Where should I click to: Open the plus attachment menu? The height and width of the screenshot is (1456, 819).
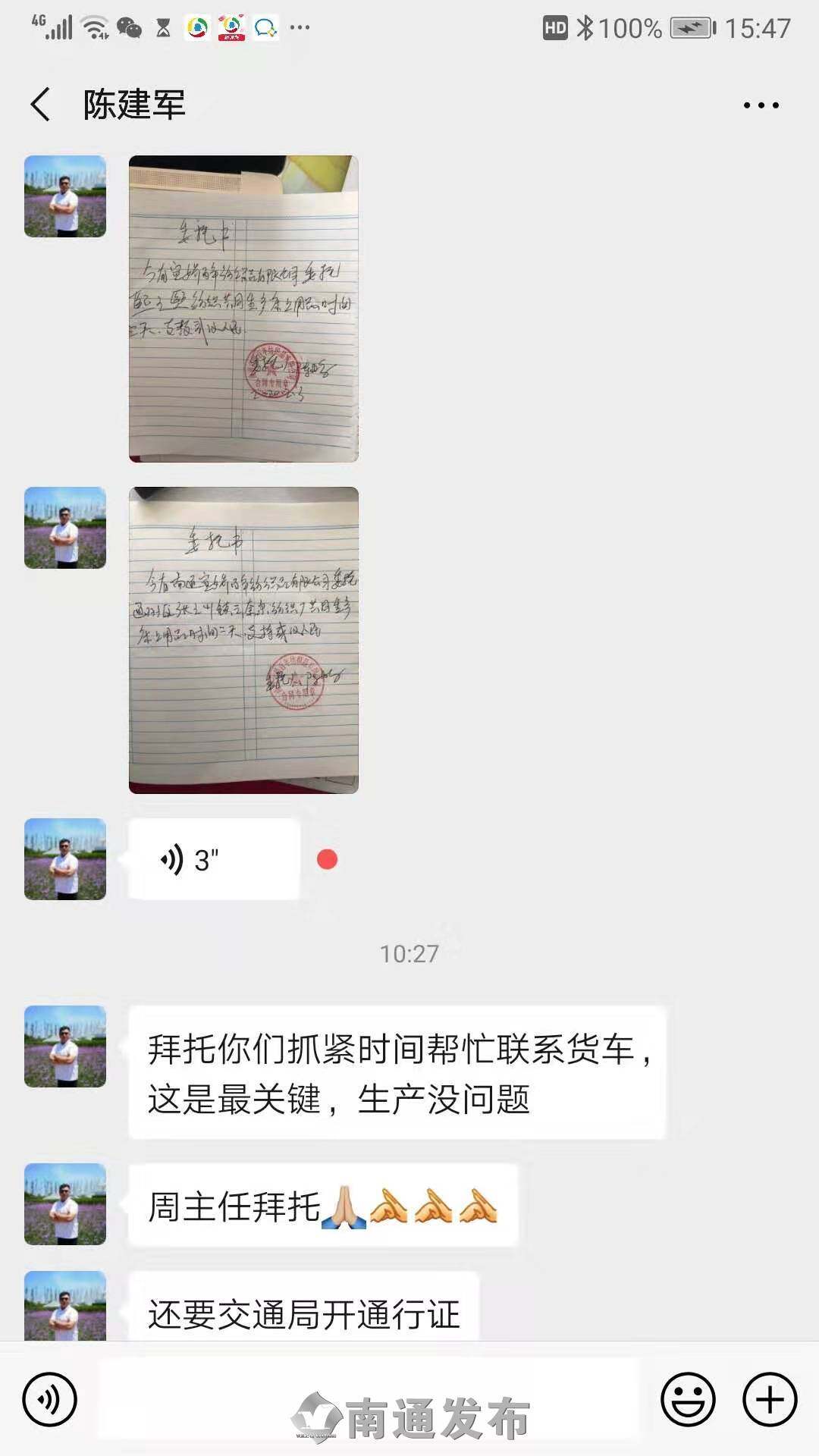pyautogui.click(x=770, y=1399)
